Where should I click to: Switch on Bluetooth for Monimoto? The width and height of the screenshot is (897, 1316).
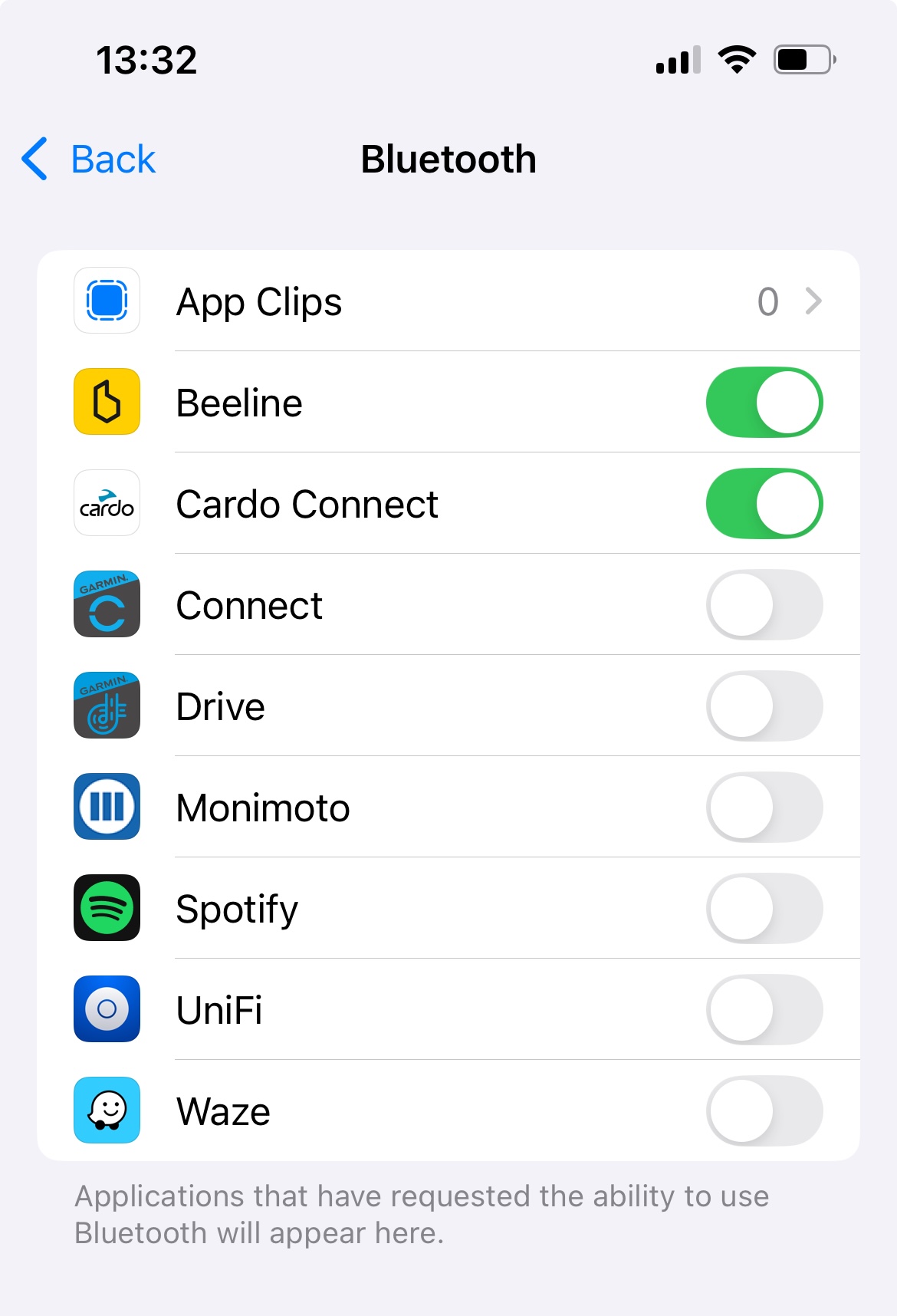pos(764,808)
